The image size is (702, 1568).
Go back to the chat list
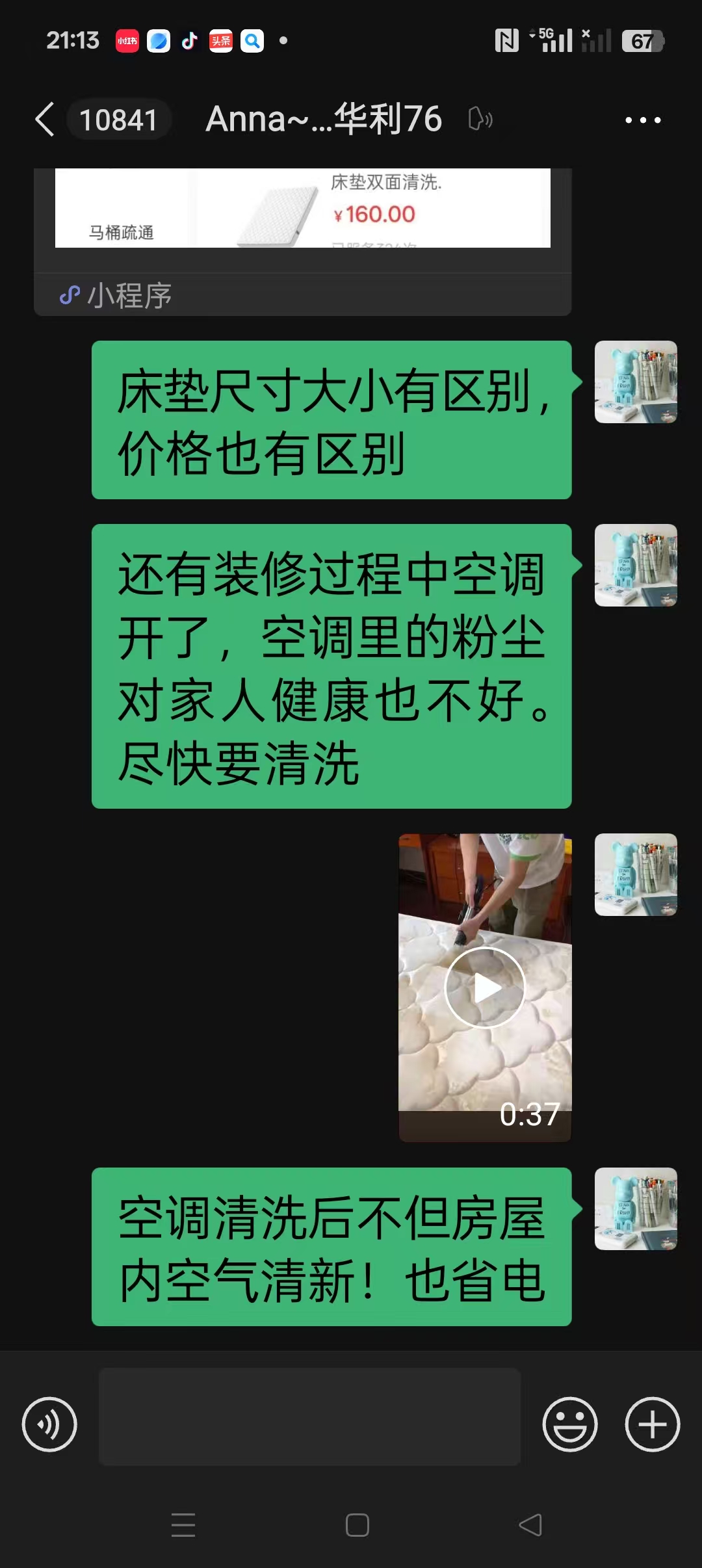pyautogui.click(x=44, y=120)
